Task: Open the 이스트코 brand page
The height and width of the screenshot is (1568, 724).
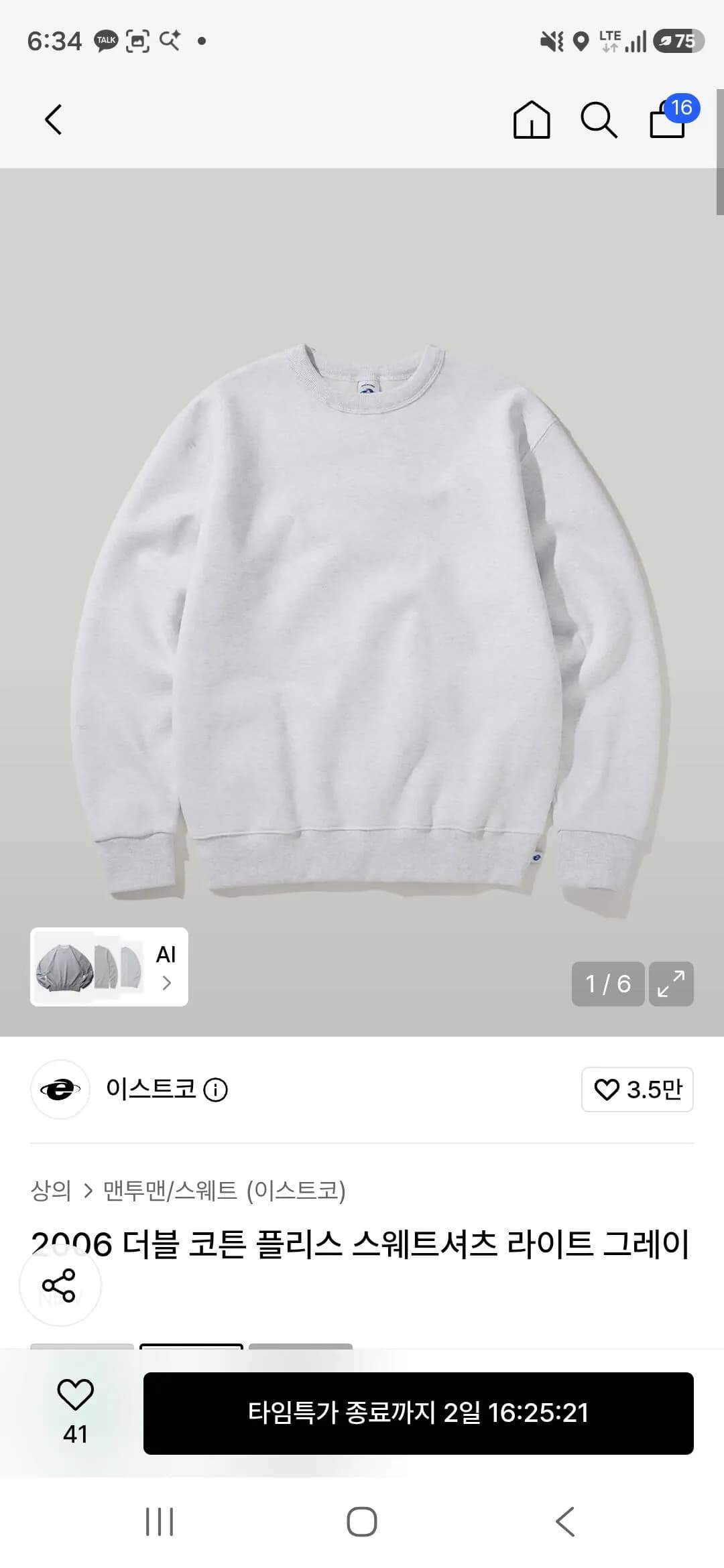Action: pos(151,1090)
